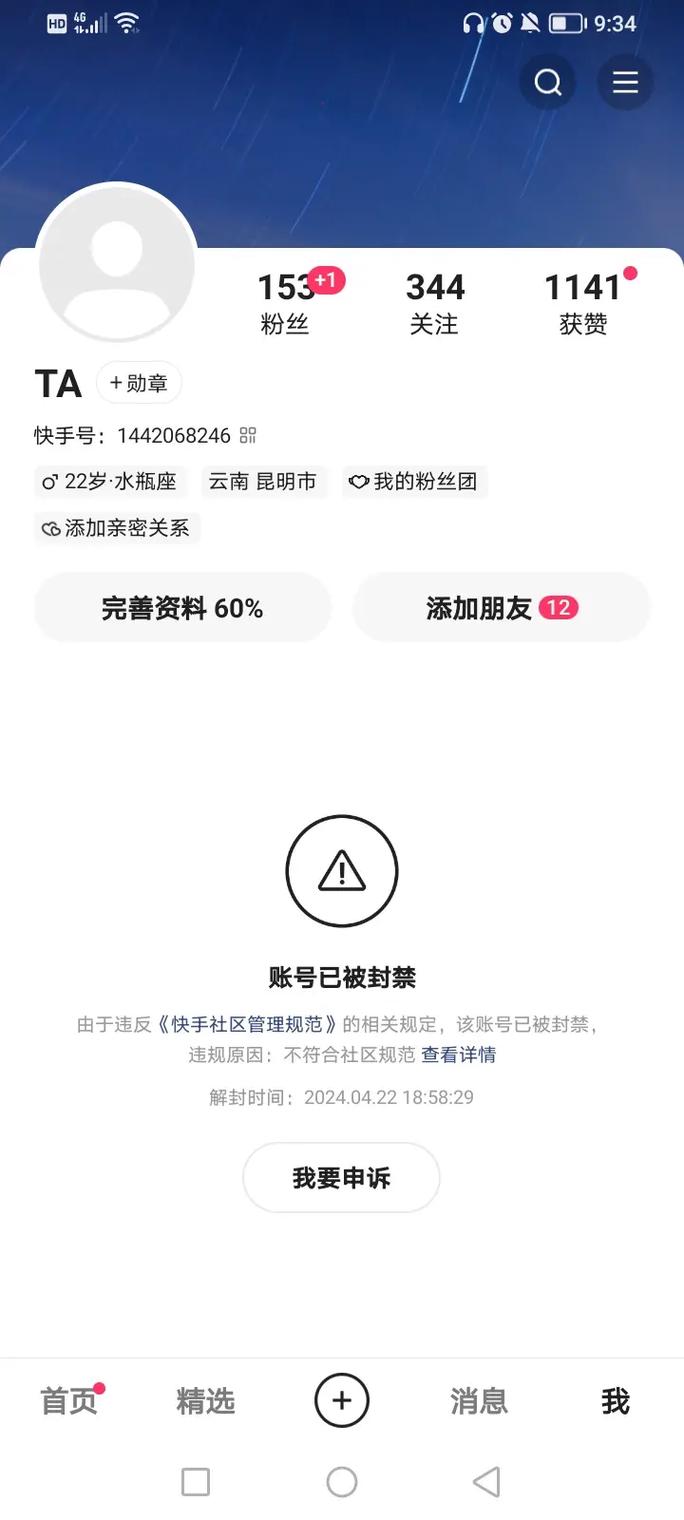Viewport: 684px width, 1520px height.
Task: Switch to the 消息 tab
Action: coord(479,1401)
